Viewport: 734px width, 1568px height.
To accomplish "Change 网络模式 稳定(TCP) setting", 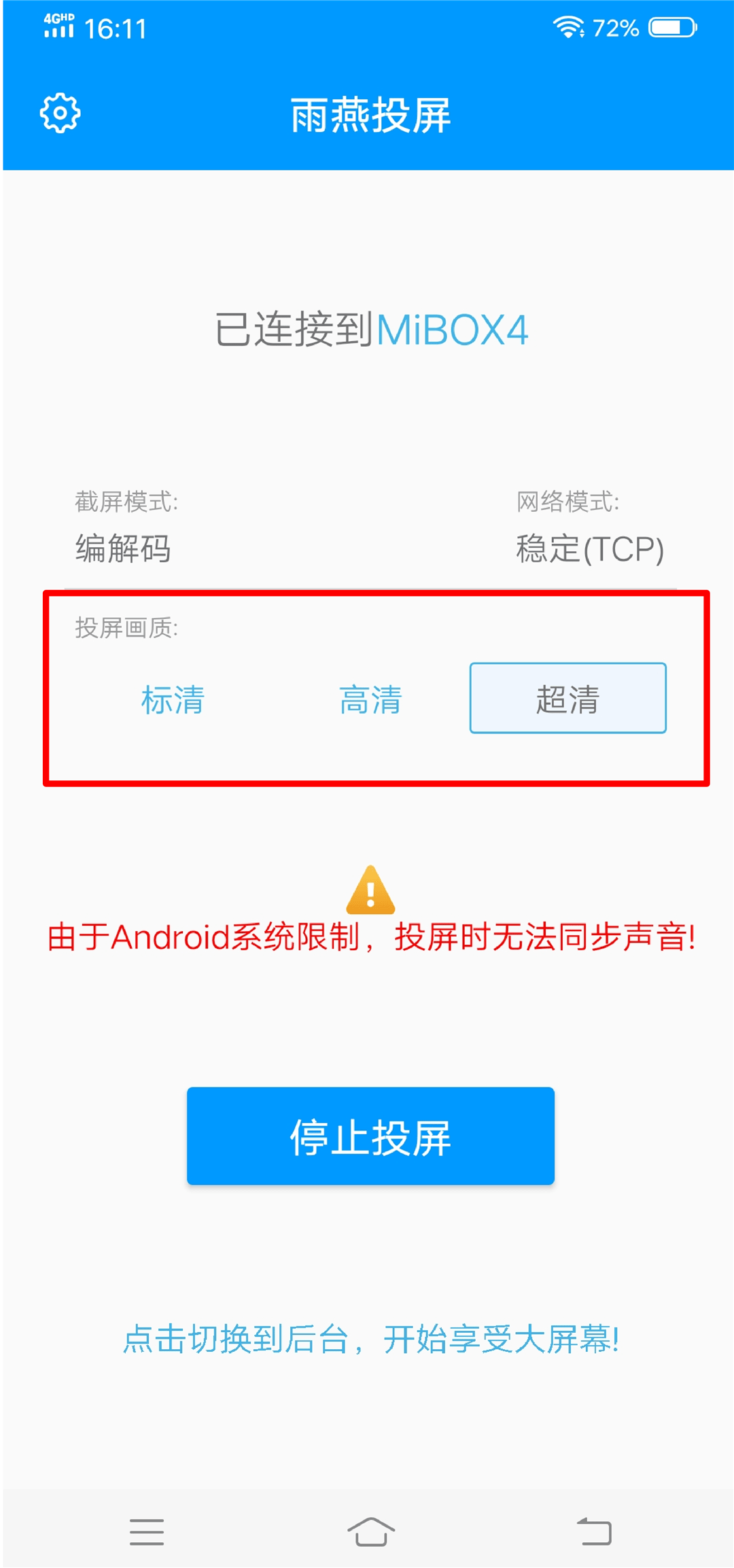I will tap(589, 548).
